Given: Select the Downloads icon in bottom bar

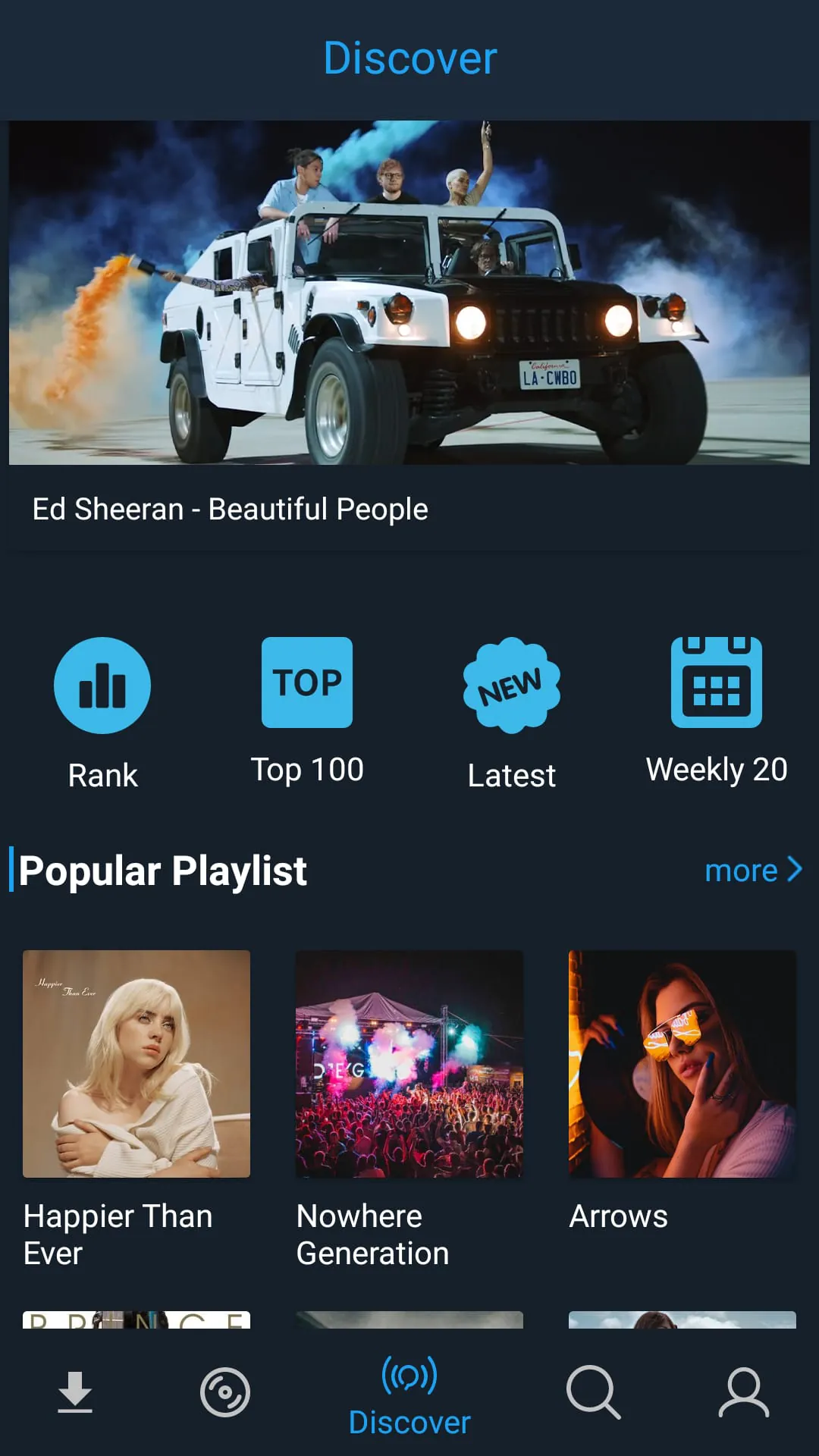Looking at the screenshot, I should (x=74, y=1392).
